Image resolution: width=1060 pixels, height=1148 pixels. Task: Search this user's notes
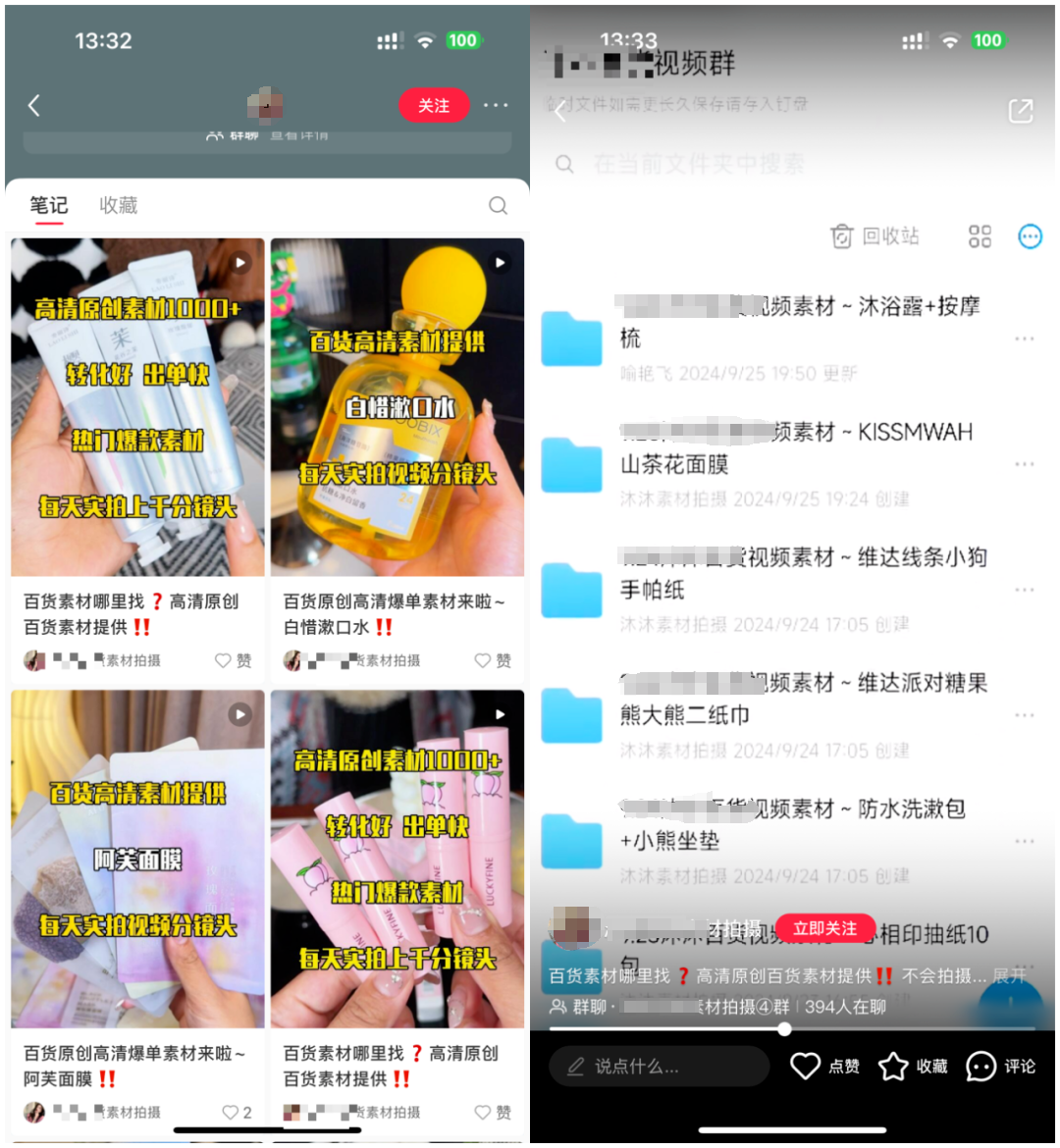click(x=498, y=205)
